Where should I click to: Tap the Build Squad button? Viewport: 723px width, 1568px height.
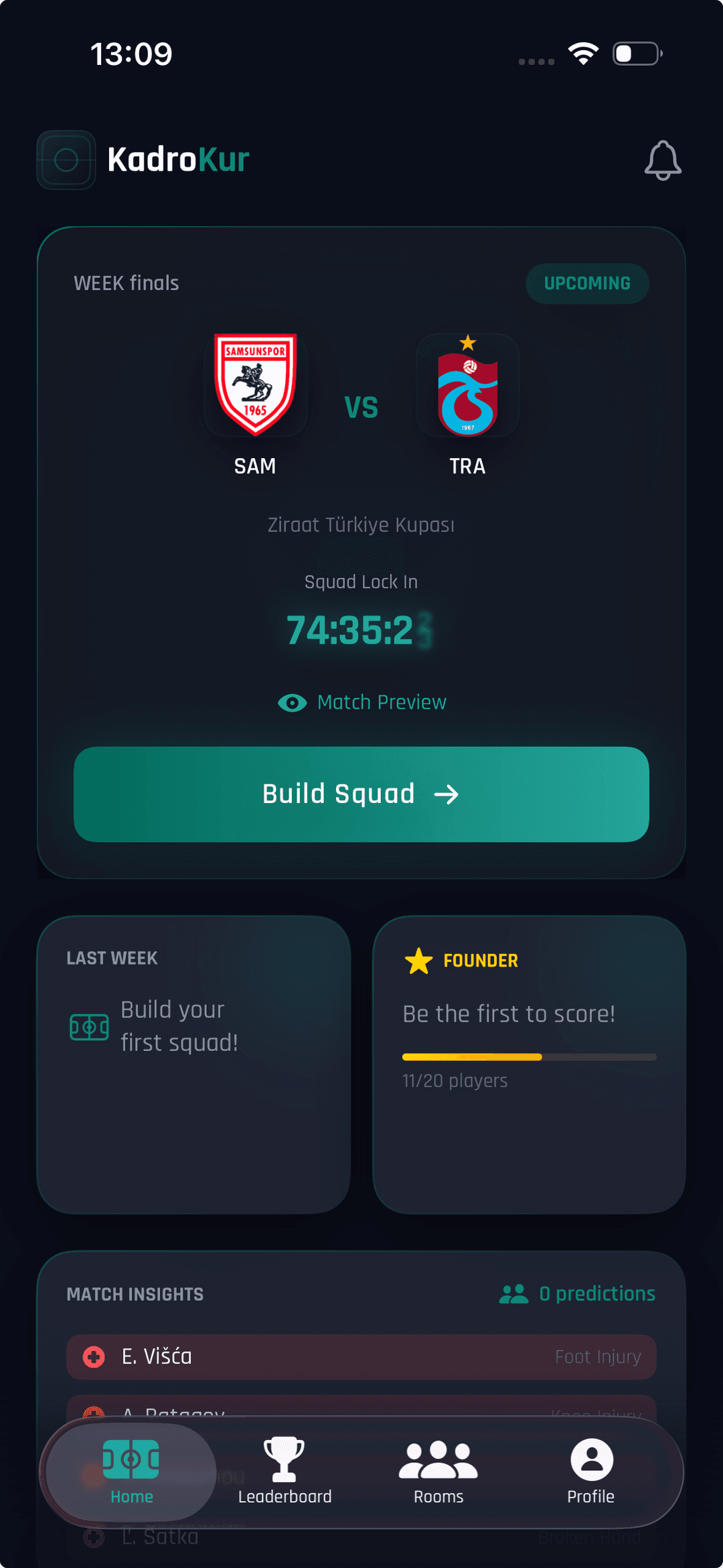tap(361, 794)
